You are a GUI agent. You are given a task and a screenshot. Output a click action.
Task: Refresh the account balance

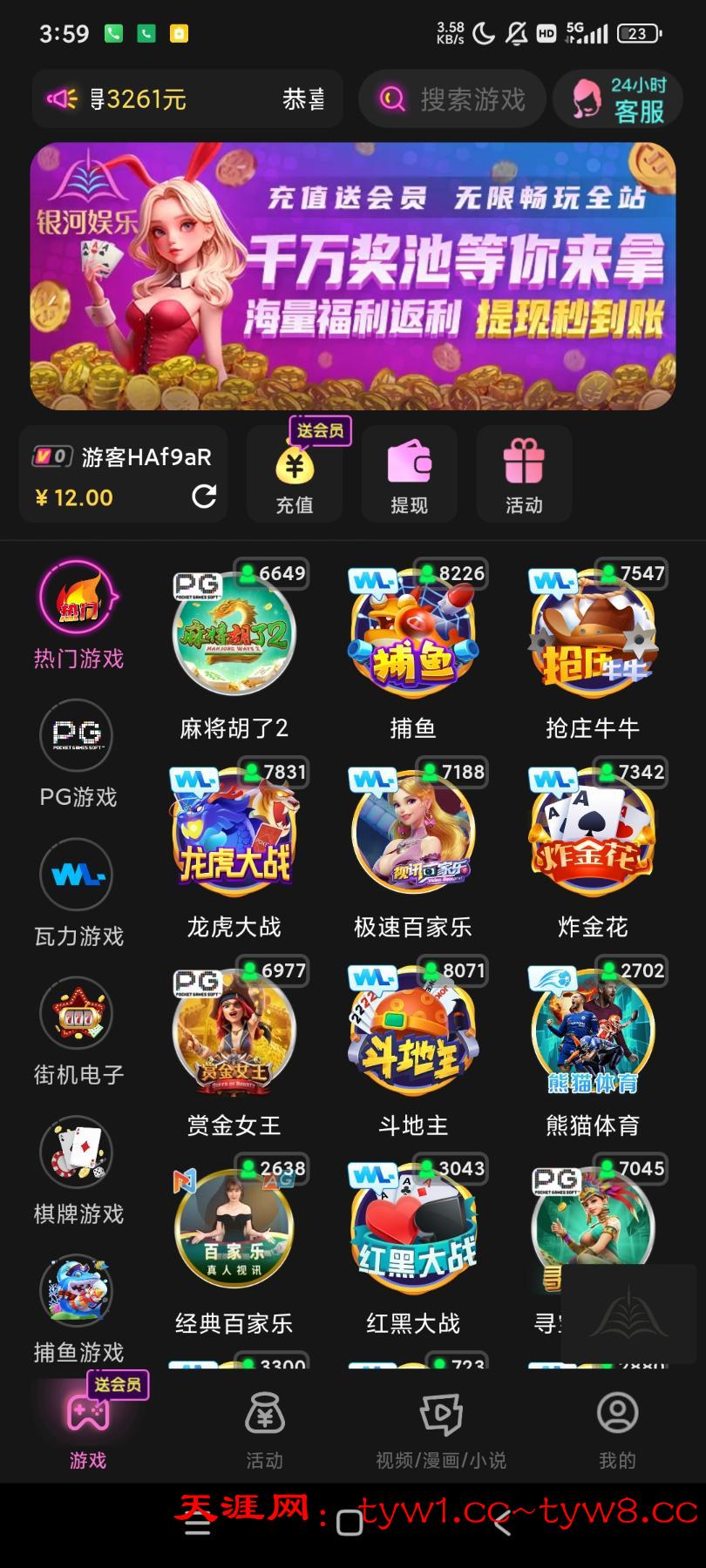[x=204, y=497]
